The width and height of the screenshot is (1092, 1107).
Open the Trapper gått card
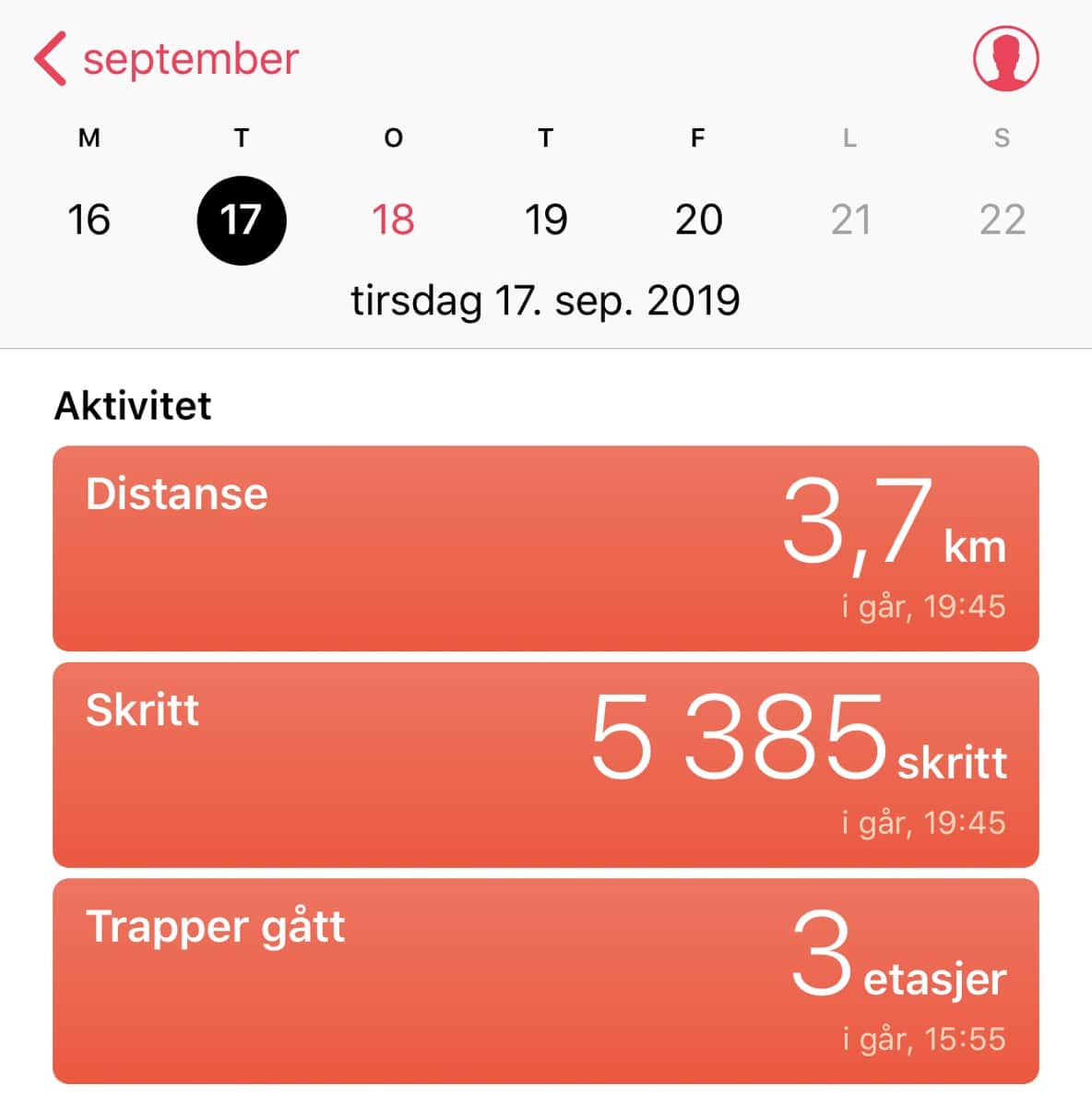[546, 982]
